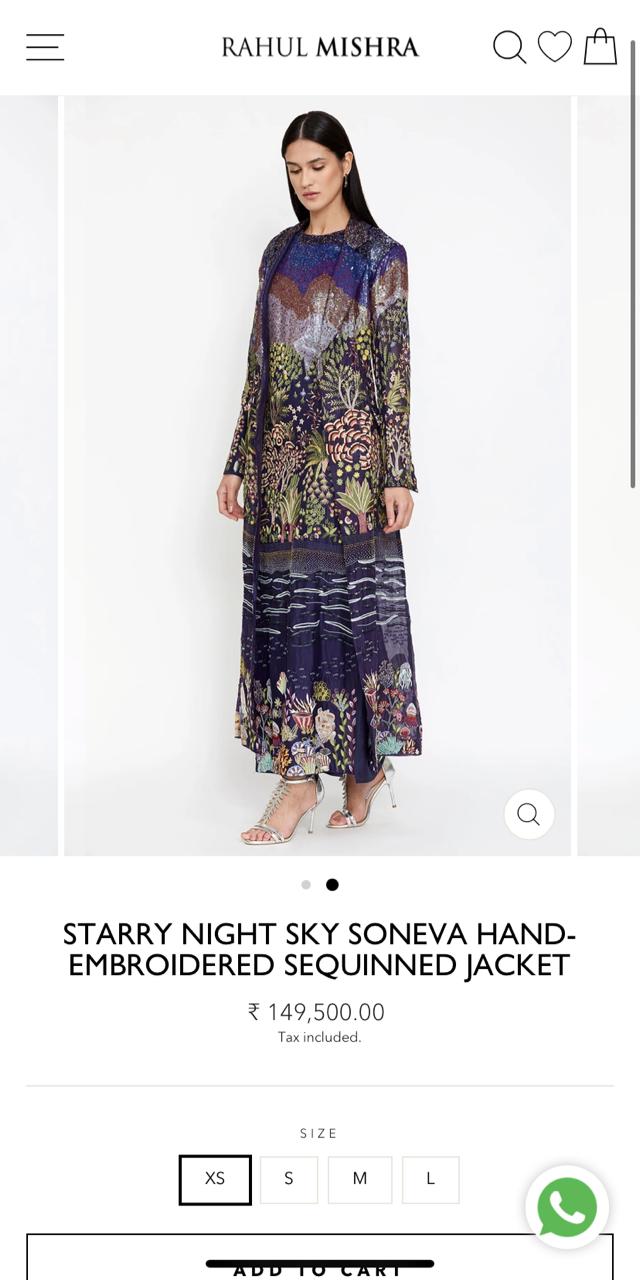
Task: Pick size M
Action: coord(360,1180)
